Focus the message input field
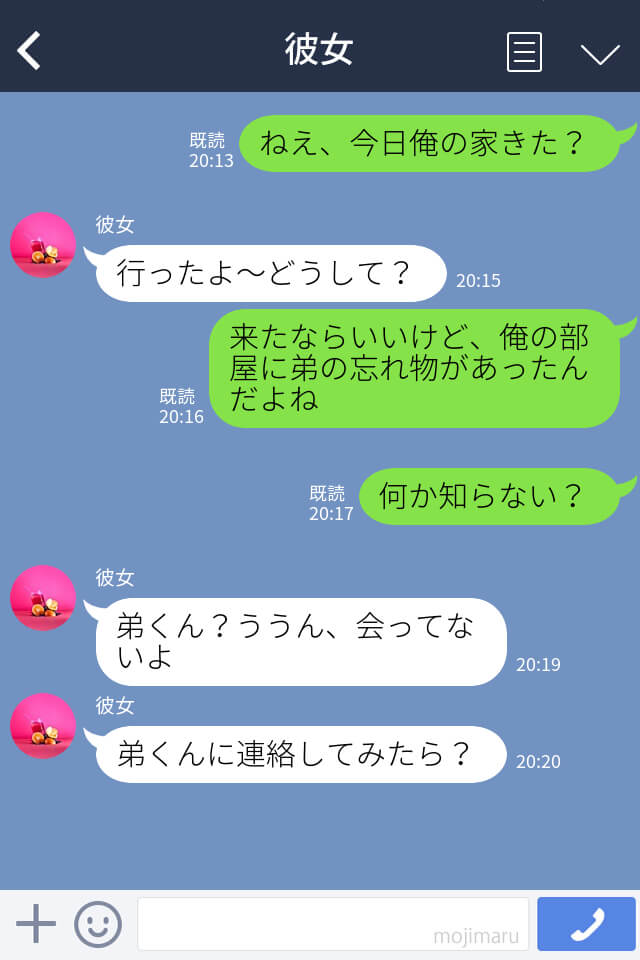This screenshot has width=640, height=960. tap(332, 924)
